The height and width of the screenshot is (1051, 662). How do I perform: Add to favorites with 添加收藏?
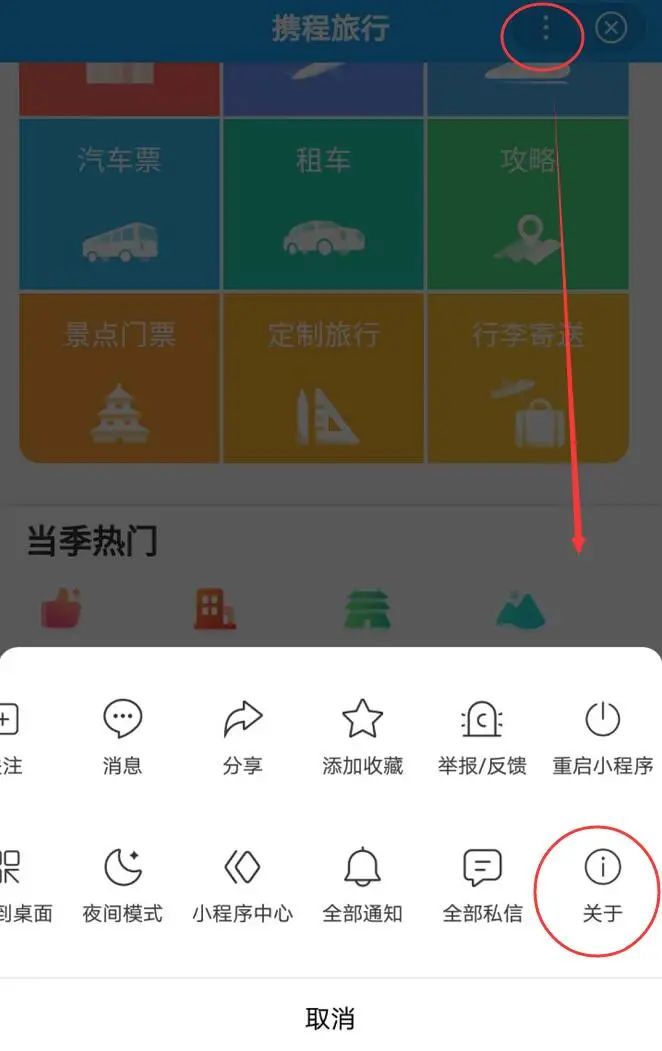(x=362, y=738)
